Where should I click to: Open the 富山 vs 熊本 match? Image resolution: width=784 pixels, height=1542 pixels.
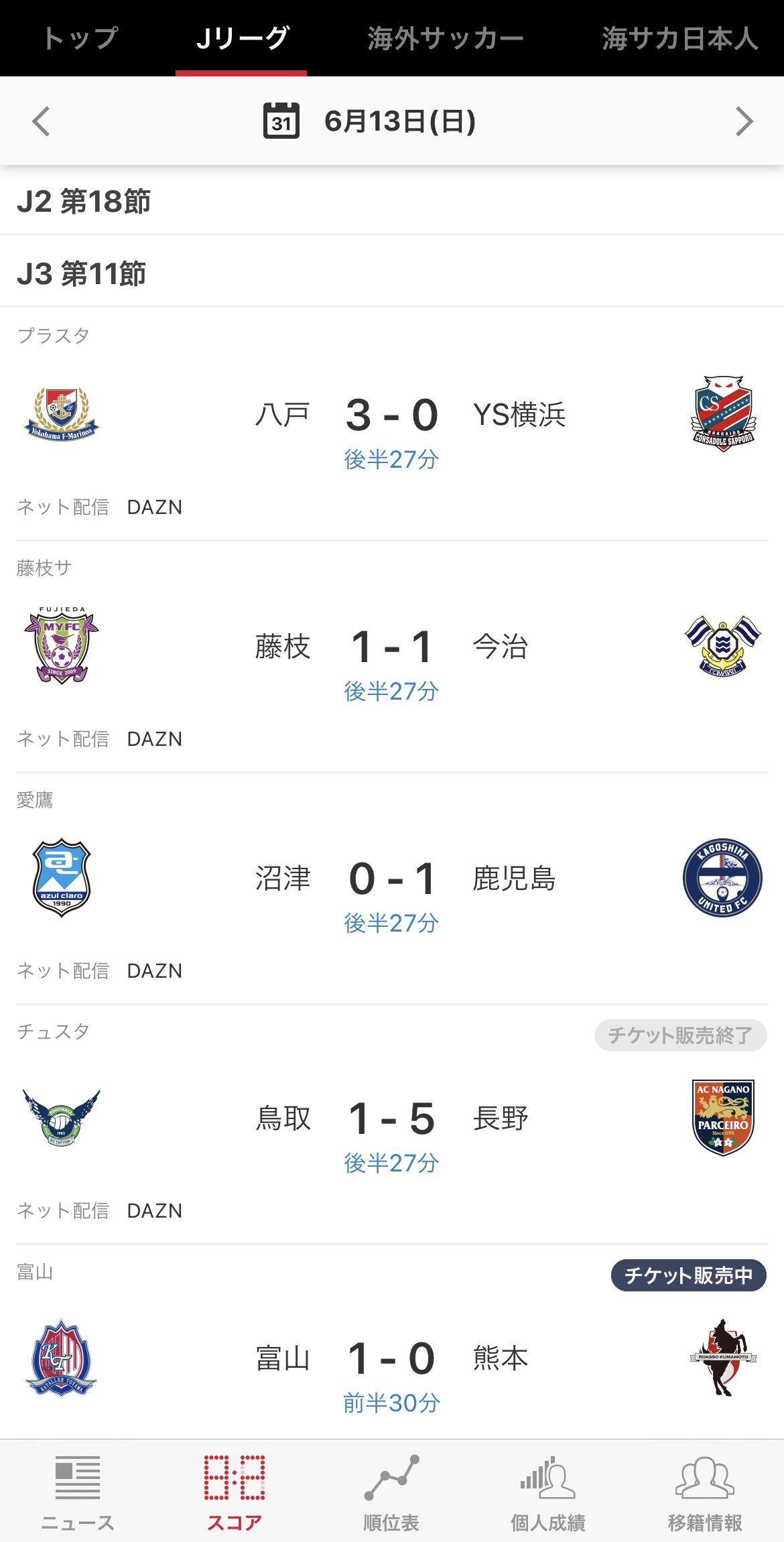point(392,1359)
